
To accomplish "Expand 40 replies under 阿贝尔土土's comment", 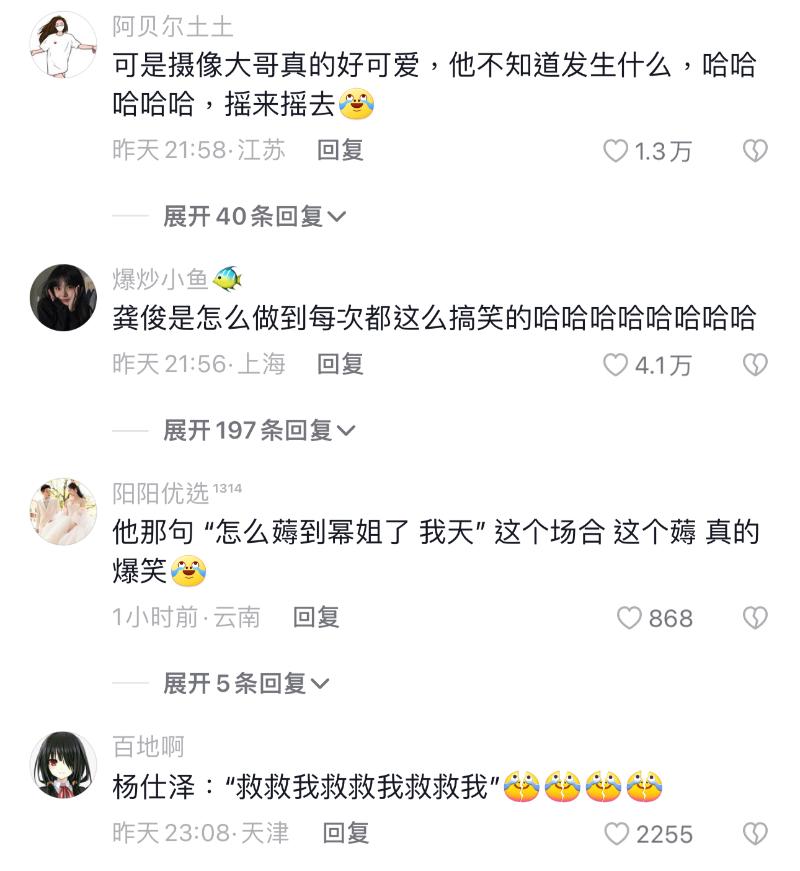I will click(254, 216).
